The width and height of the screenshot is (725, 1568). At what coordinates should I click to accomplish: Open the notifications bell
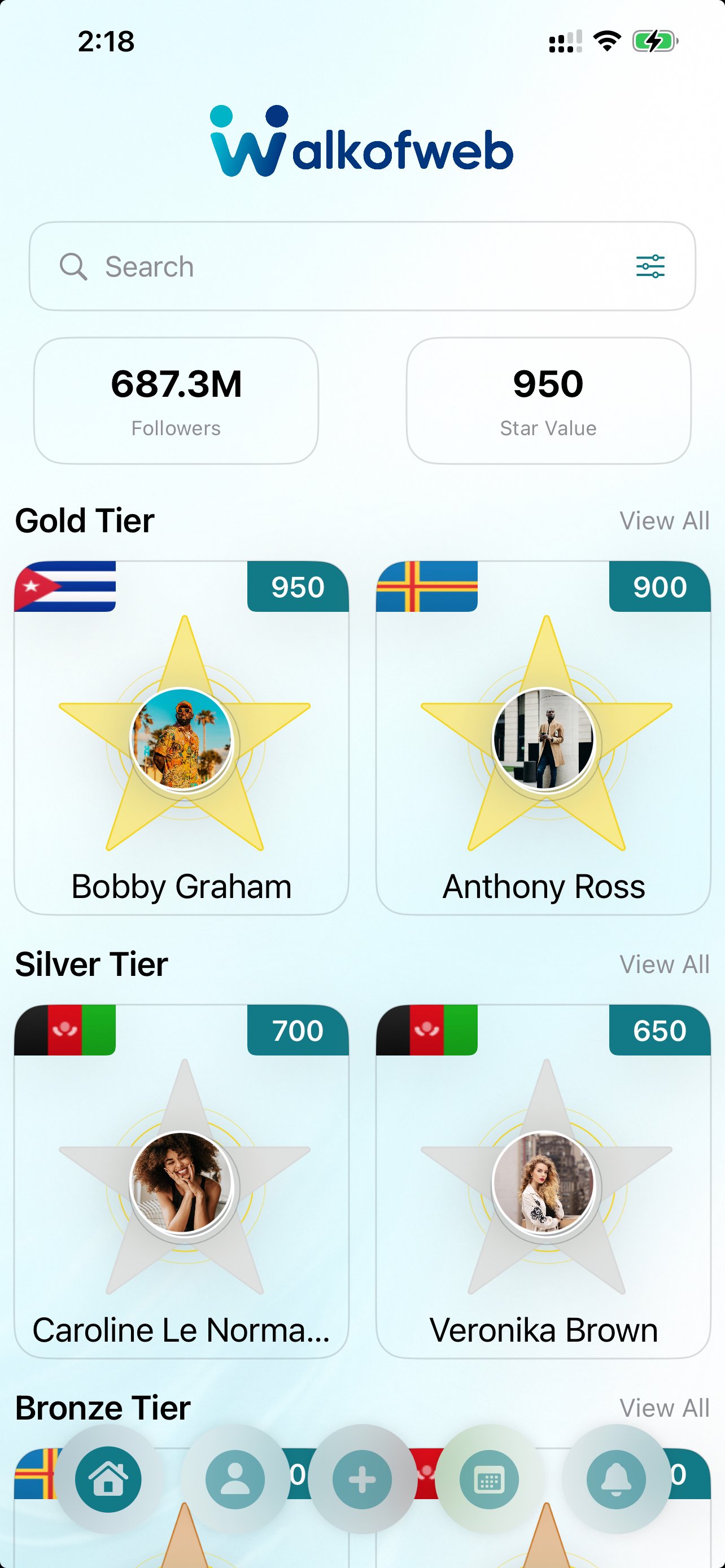(617, 1479)
